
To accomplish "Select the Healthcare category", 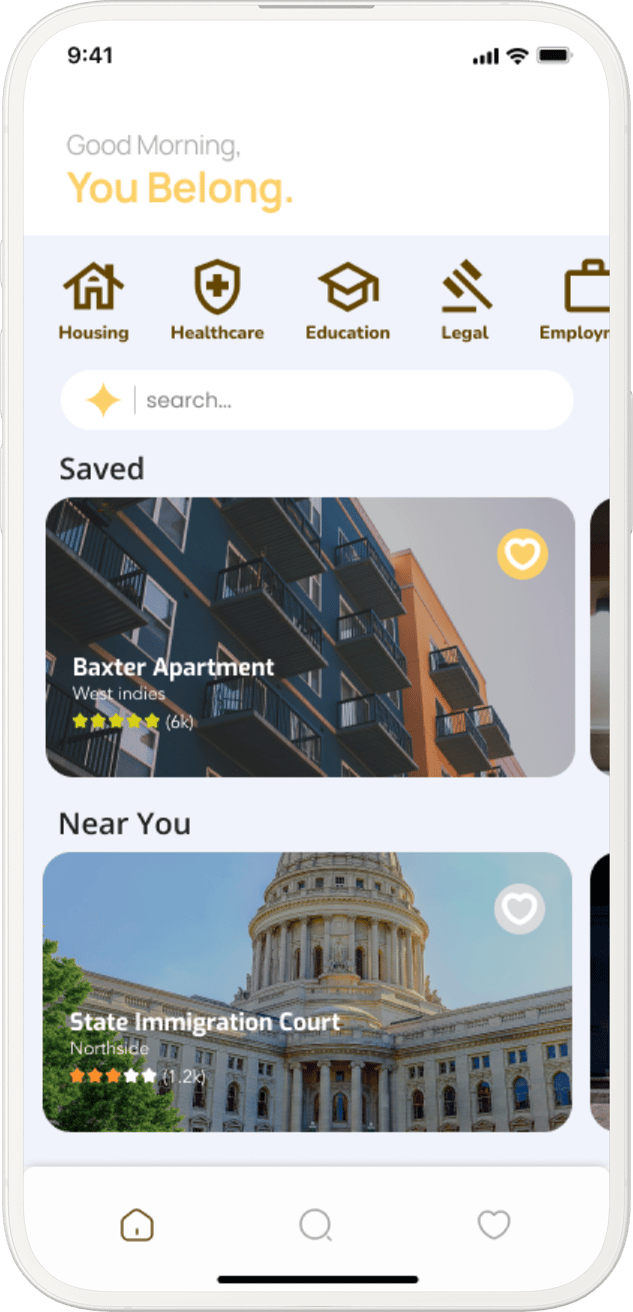I will (x=217, y=301).
